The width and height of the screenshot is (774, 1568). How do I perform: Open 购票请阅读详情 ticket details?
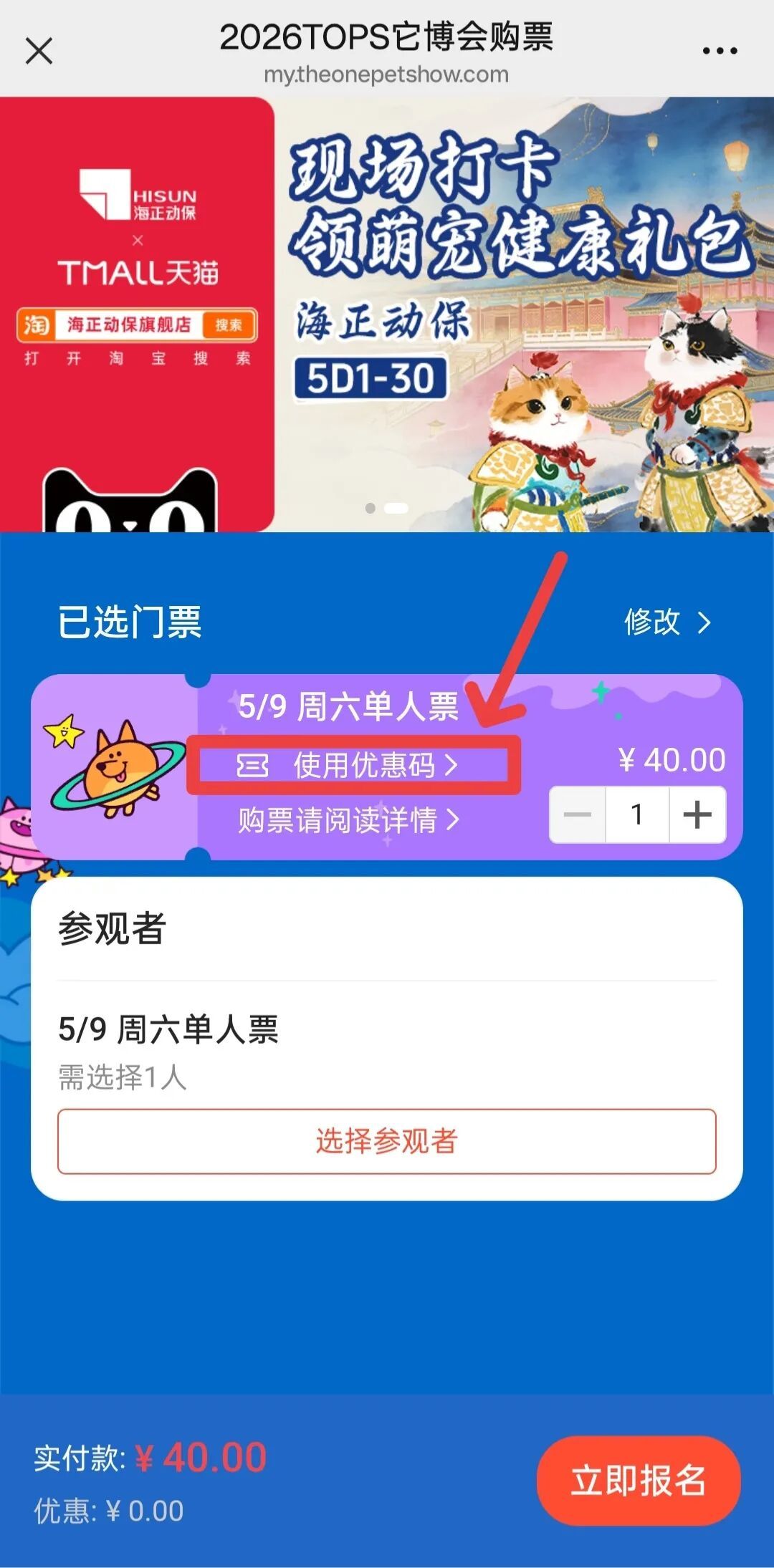click(348, 819)
